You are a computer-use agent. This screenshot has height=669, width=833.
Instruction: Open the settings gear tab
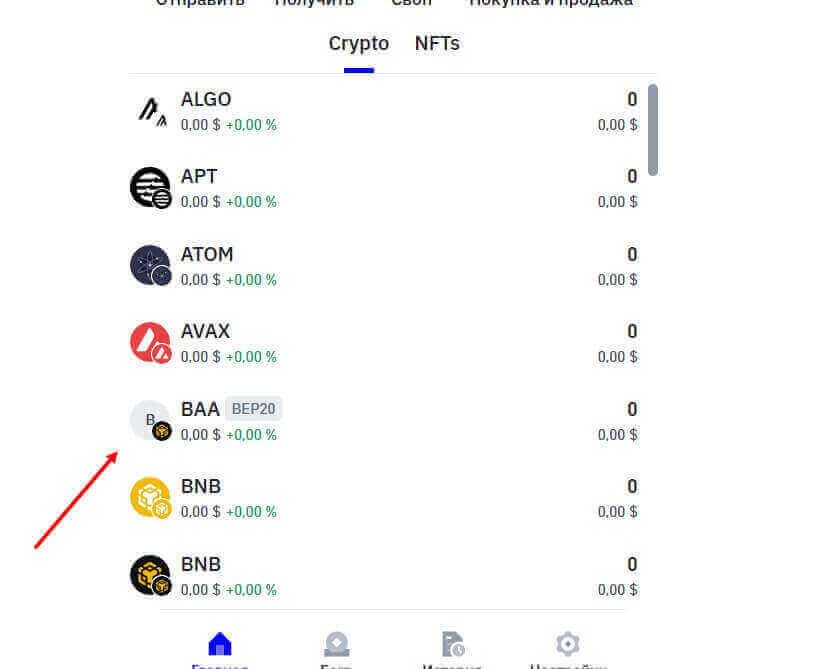[568, 646]
